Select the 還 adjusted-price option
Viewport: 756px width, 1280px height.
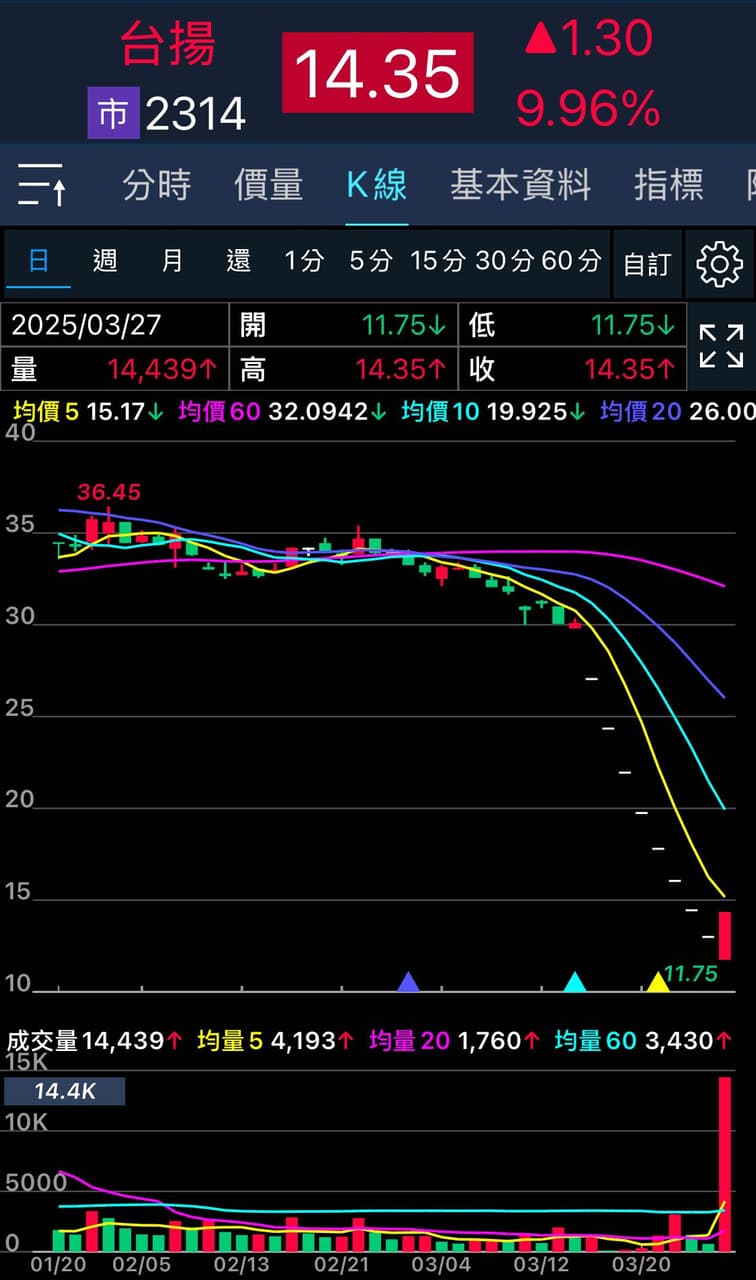pyautogui.click(x=238, y=262)
